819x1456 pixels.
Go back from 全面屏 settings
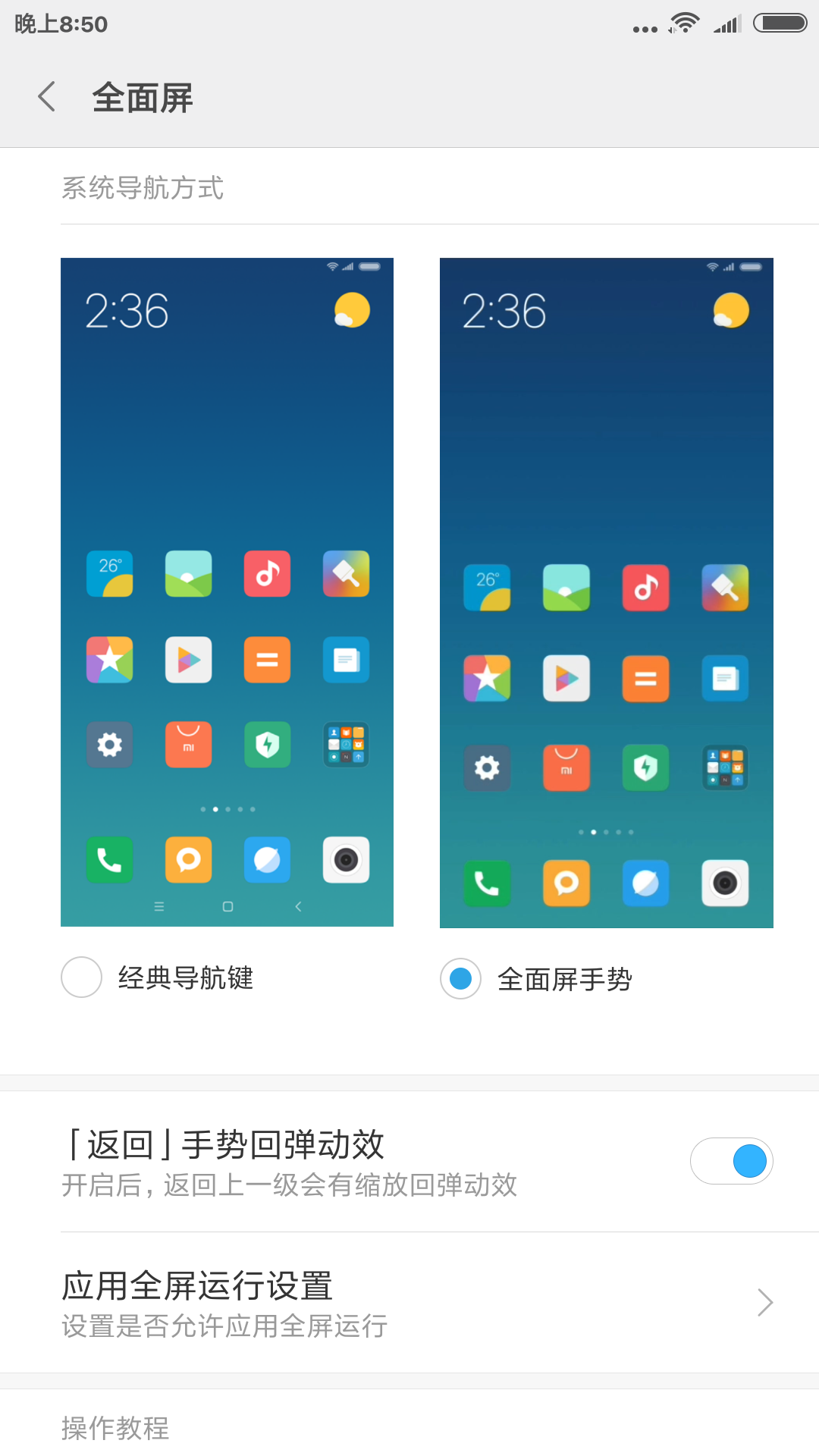[x=47, y=97]
